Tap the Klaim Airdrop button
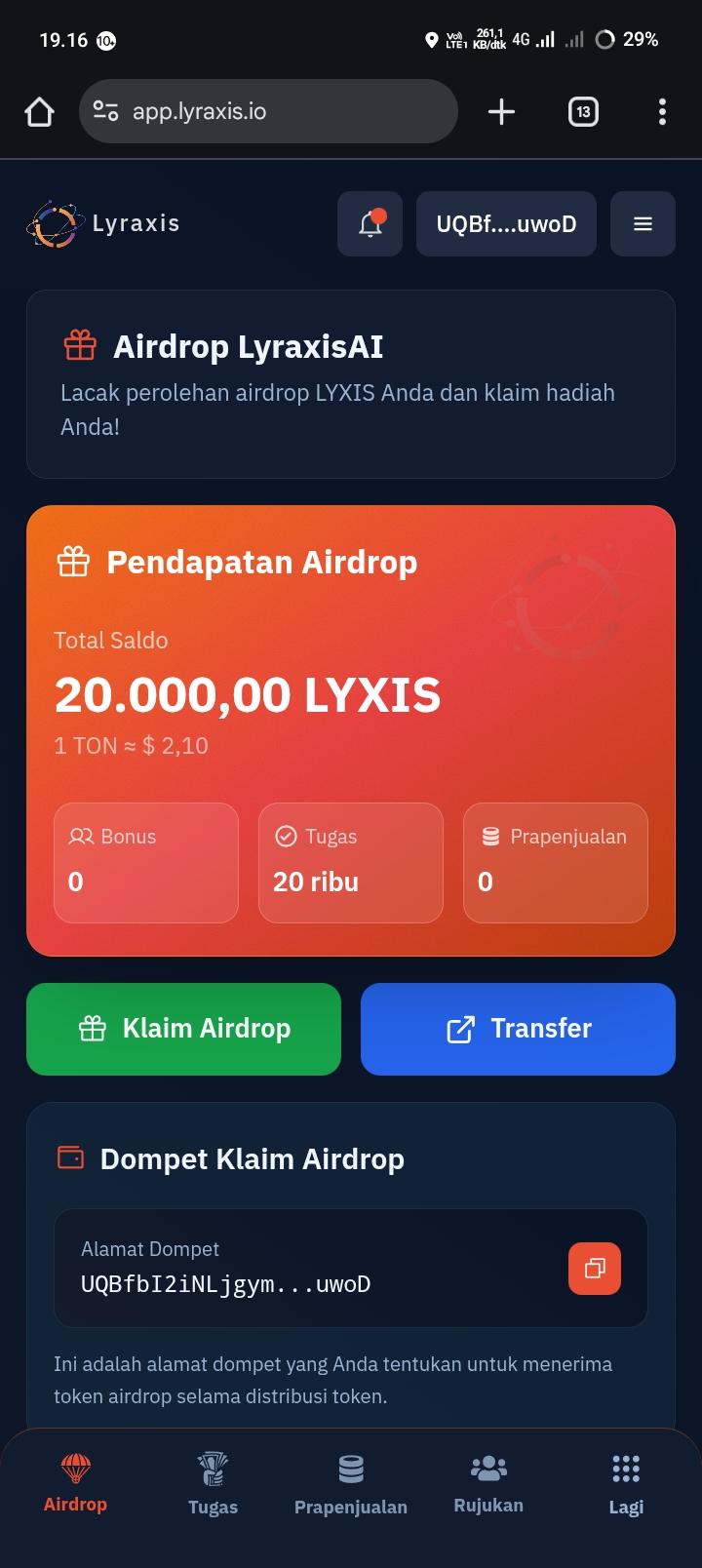This screenshot has width=702, height=1568. point(183,1029)
